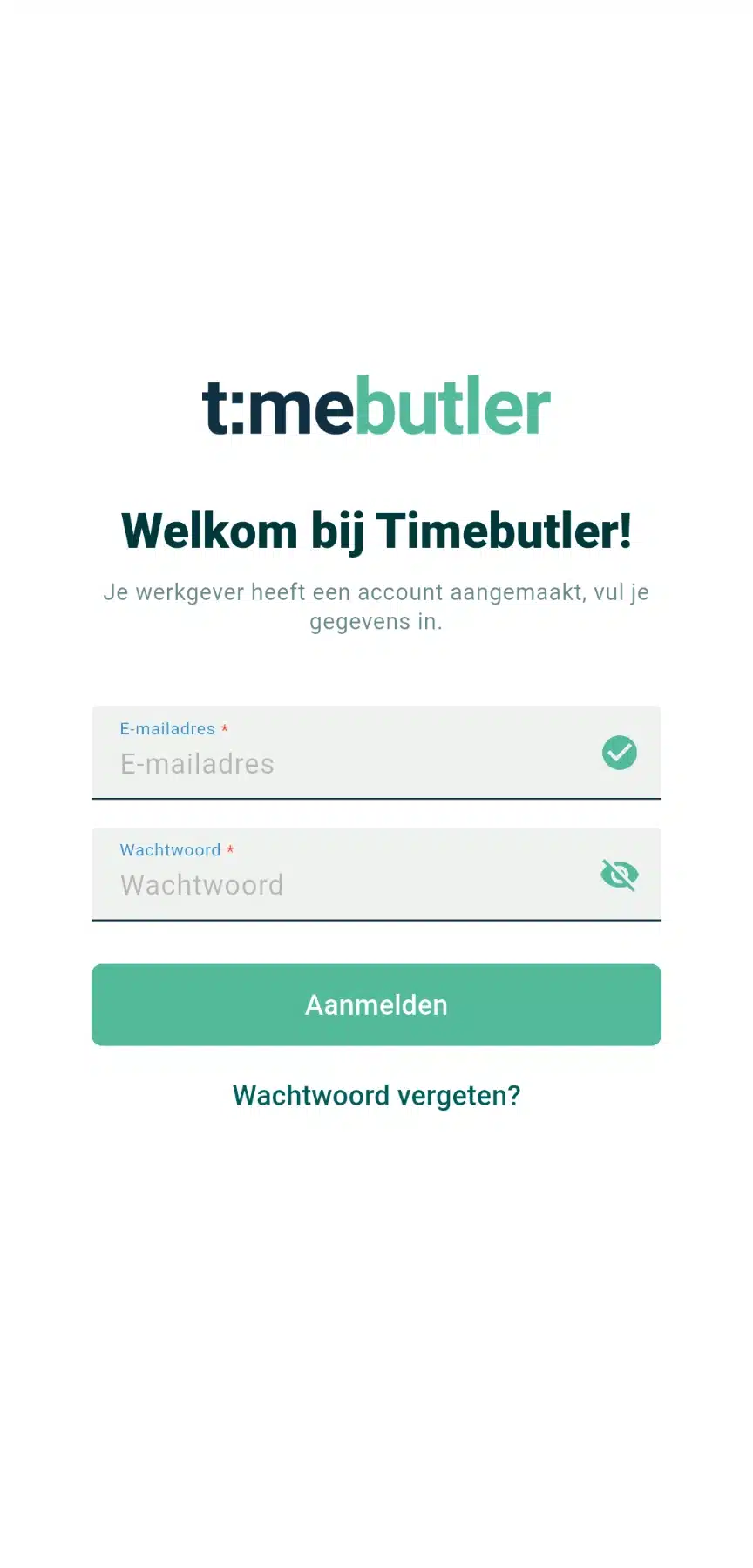The width and height of the screenshot is (753, 1568).
Task: Tap the Aanmelden button
Action: click(x=376, y=1004)
